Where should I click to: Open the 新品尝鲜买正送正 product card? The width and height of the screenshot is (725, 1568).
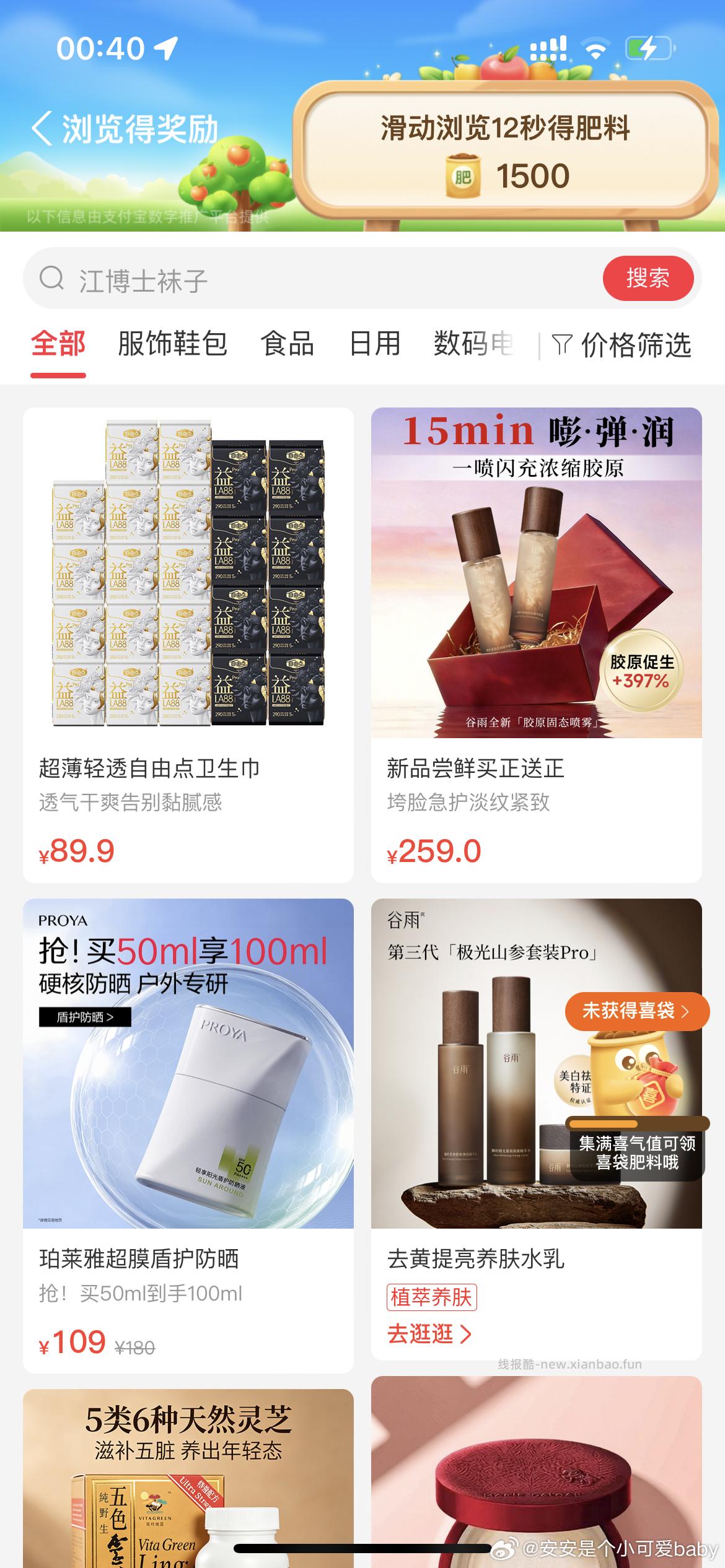(536, 644)
